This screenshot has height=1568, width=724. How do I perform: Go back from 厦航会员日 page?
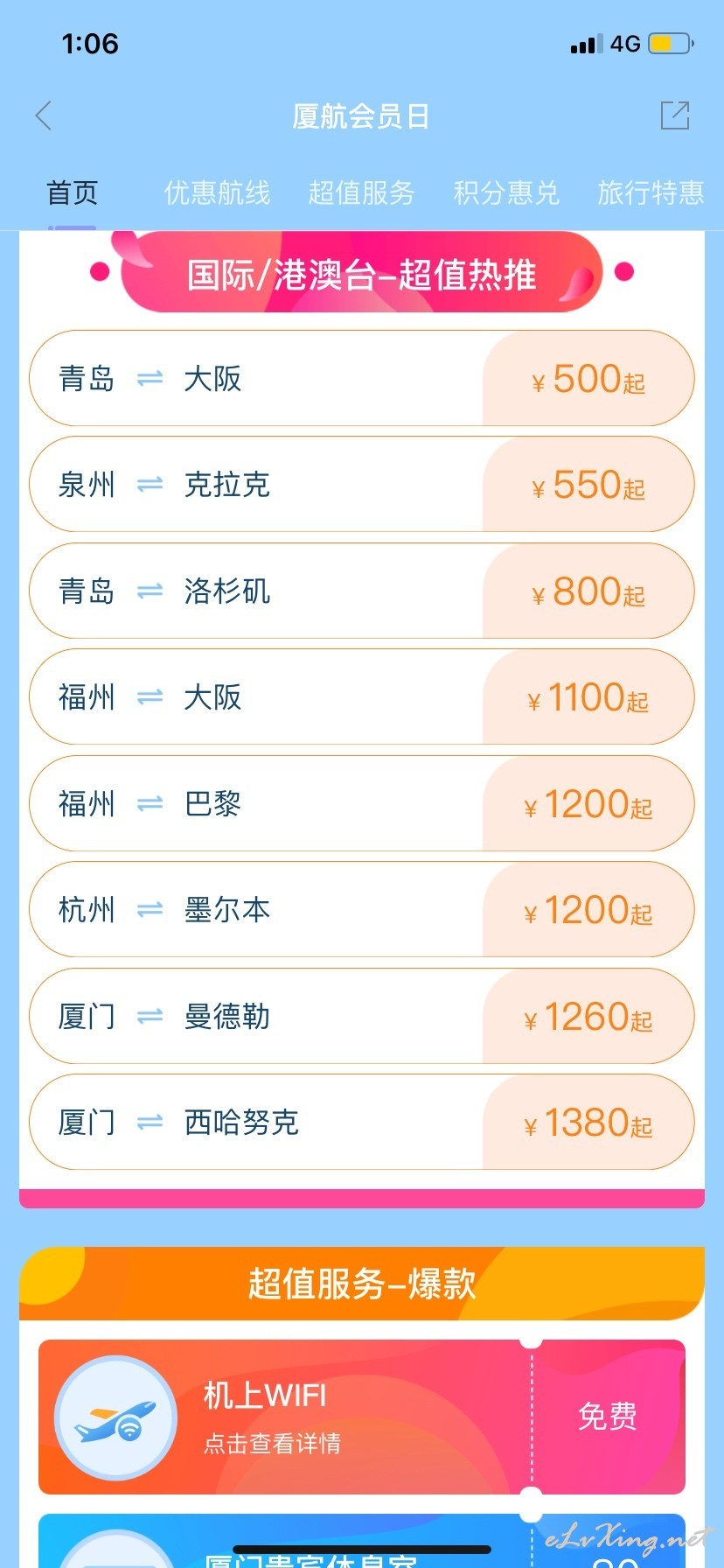point(44,115)
